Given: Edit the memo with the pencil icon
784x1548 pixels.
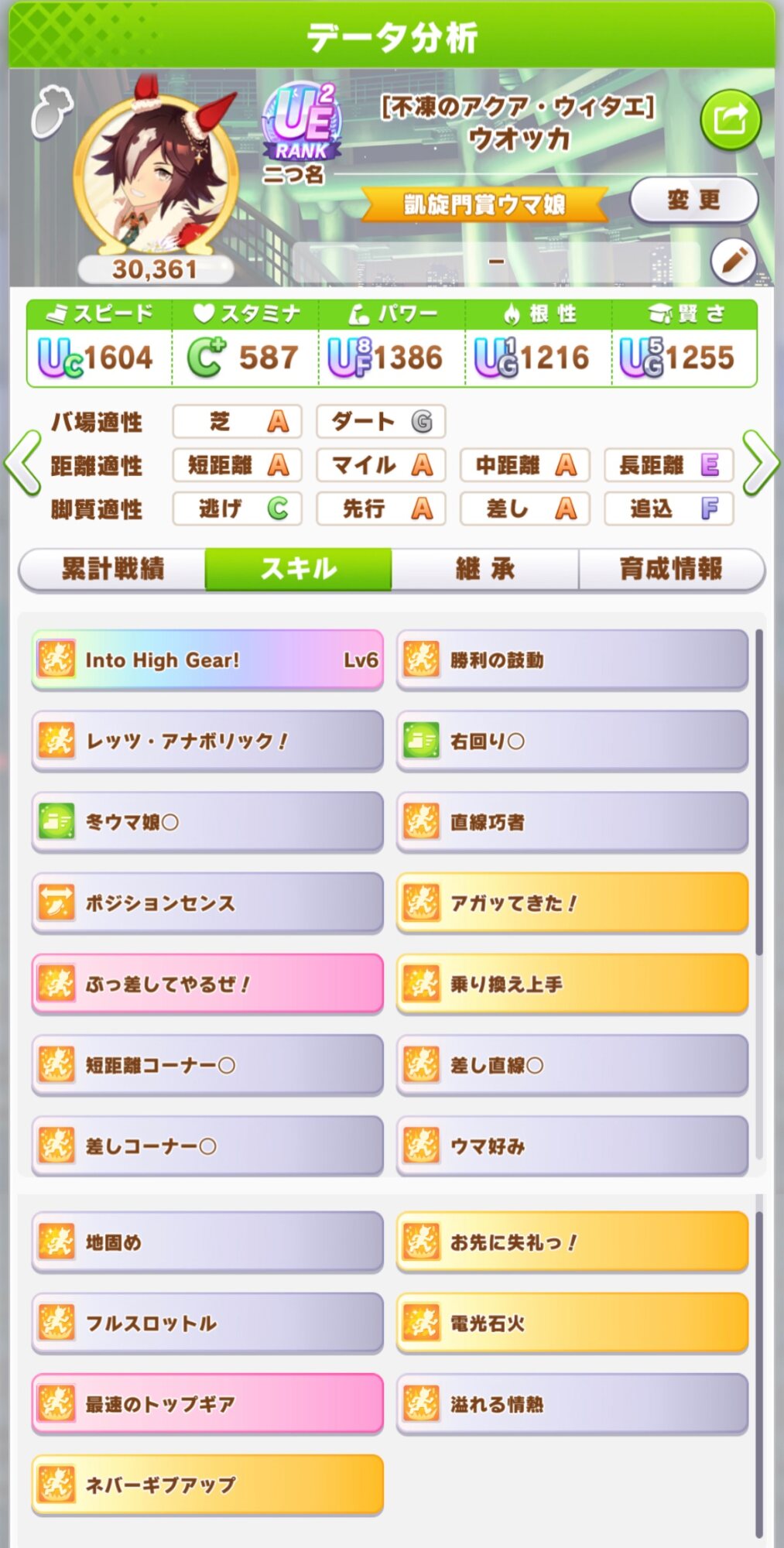Looking at the screenshot, I should coord(733,261).
